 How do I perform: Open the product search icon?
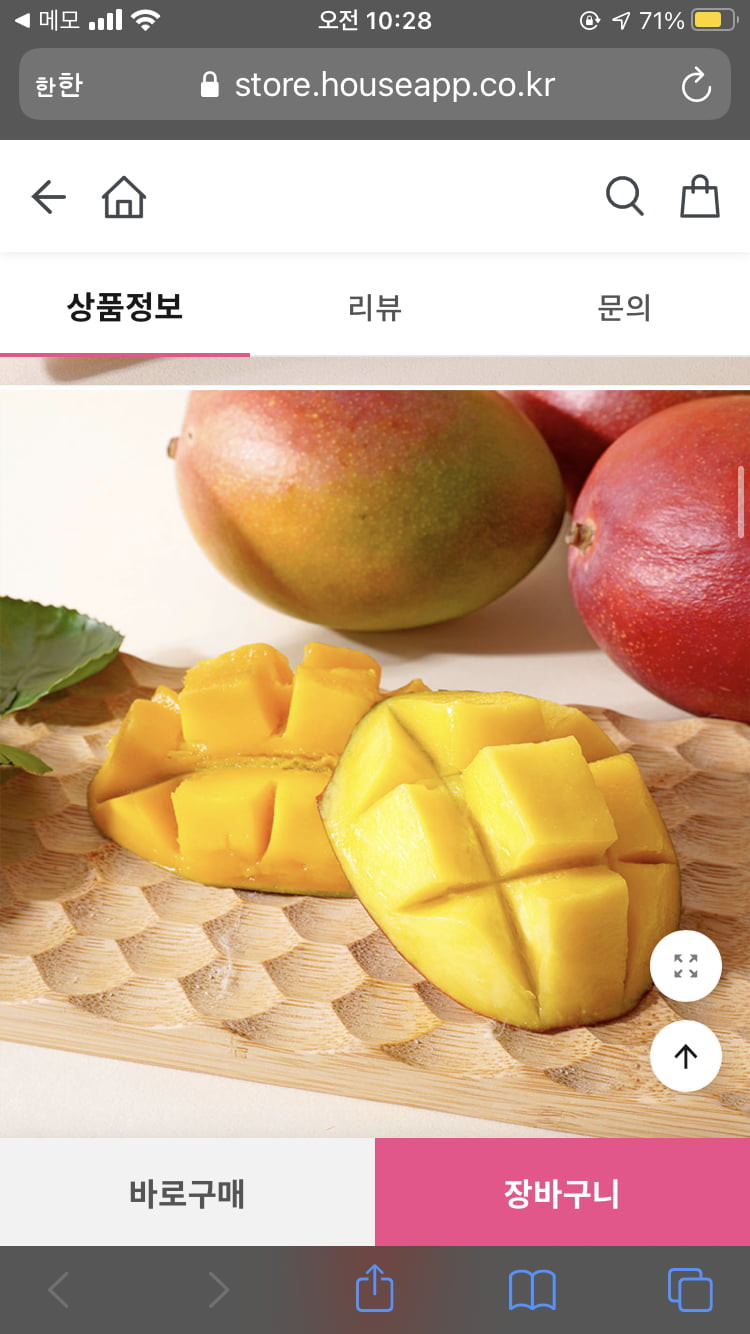pyautogui.click(x=625, y=196)
